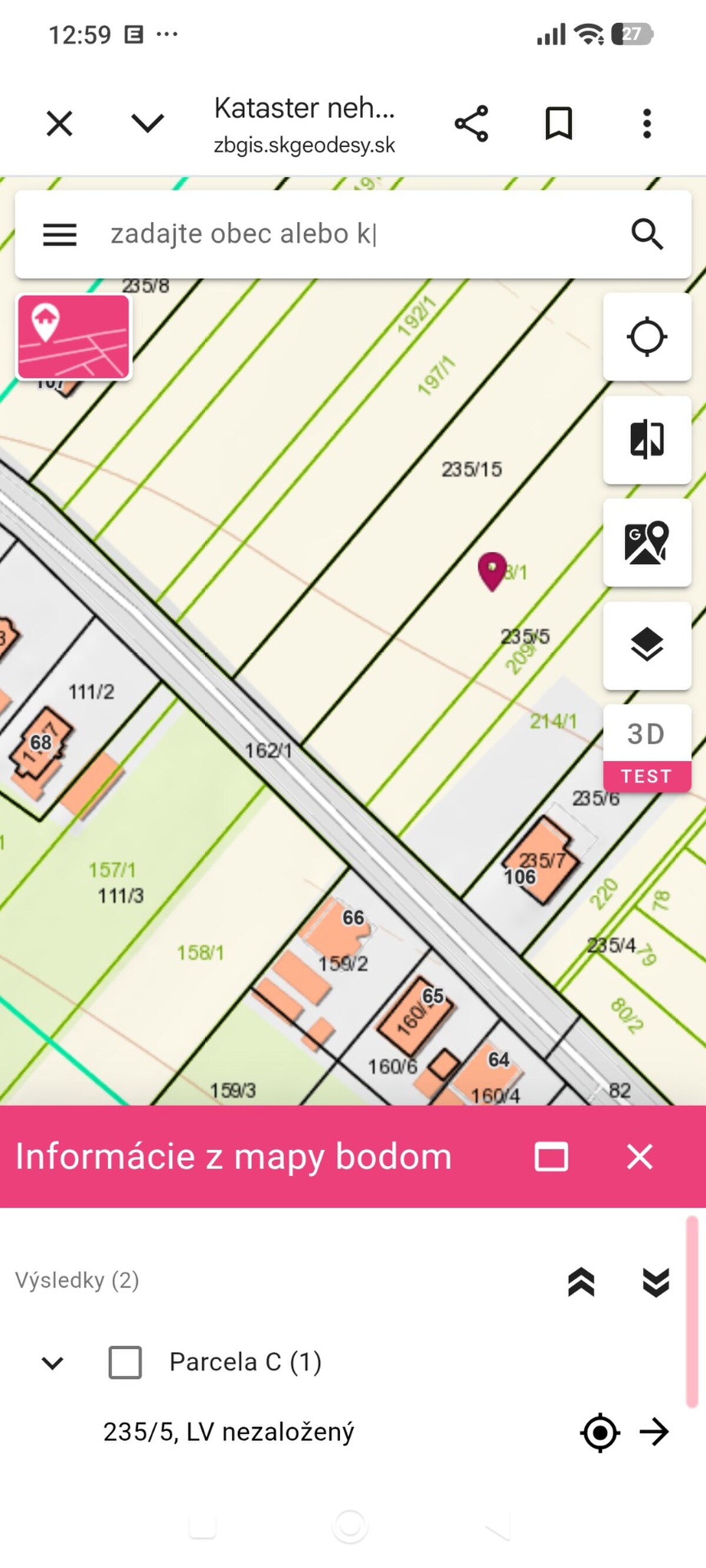Focus the 'zadajte obec alebo k' search field
Screen dimensions: 706x1568
354,235
